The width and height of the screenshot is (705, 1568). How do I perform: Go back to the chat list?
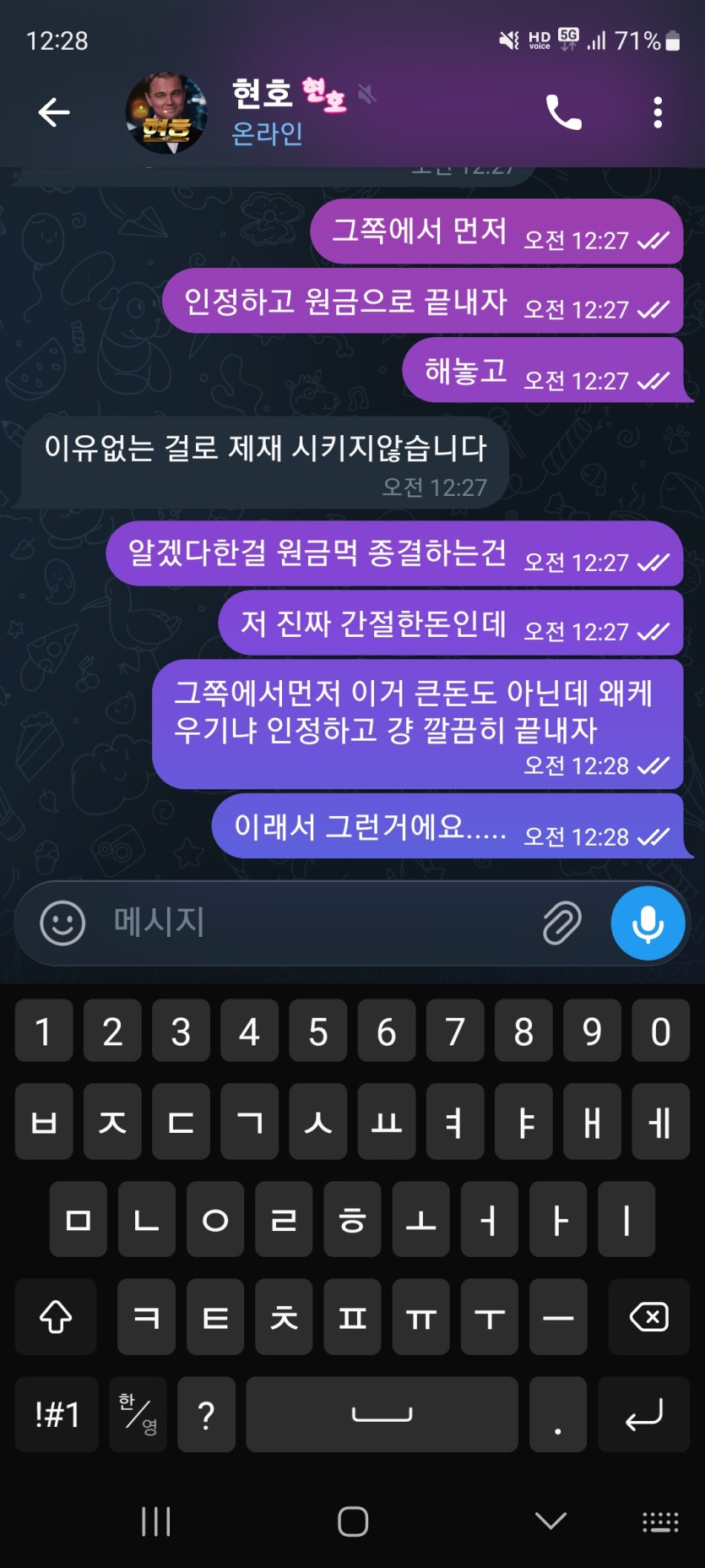54,112
